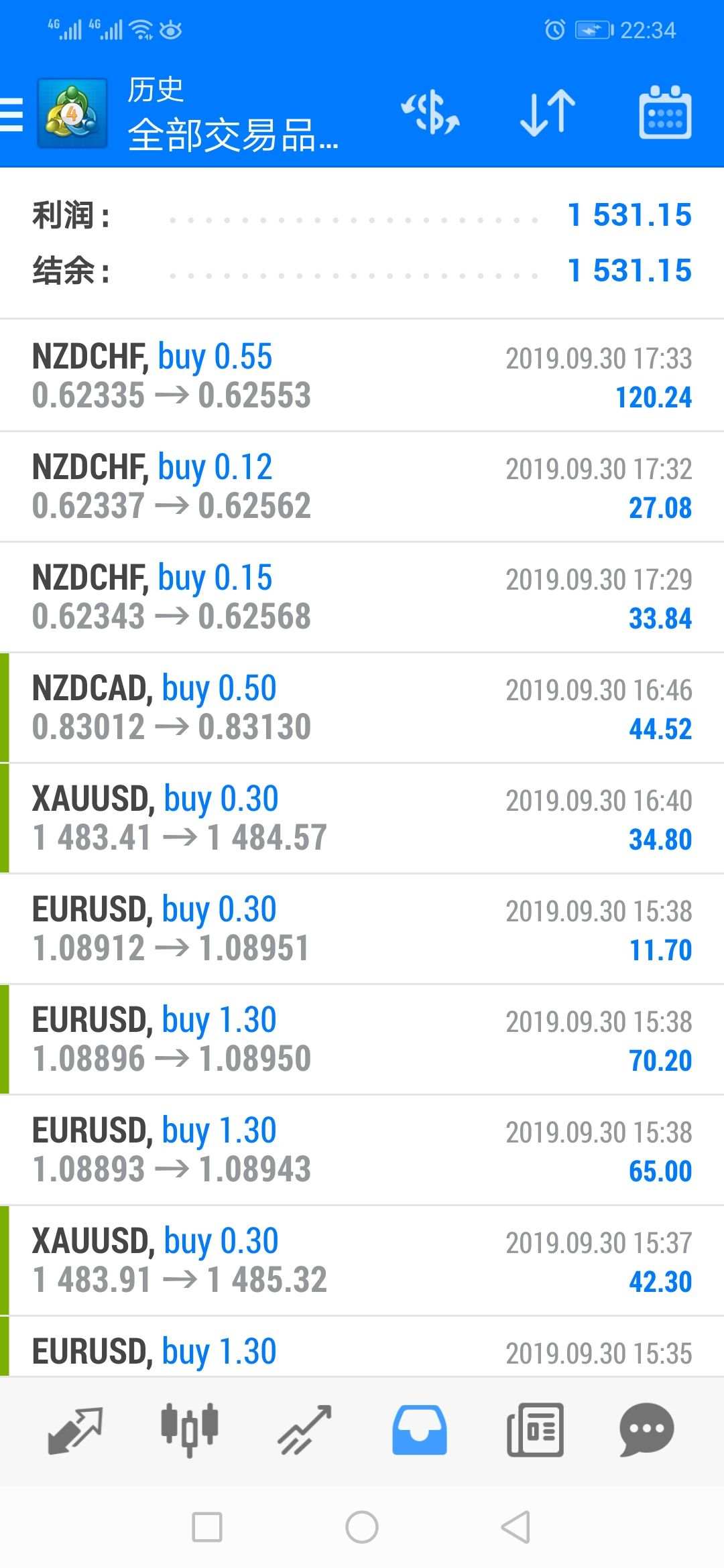Switch to the Quotes tab
The image size is (724, 1568).
pyautogui.click(x=75, y=1429)
